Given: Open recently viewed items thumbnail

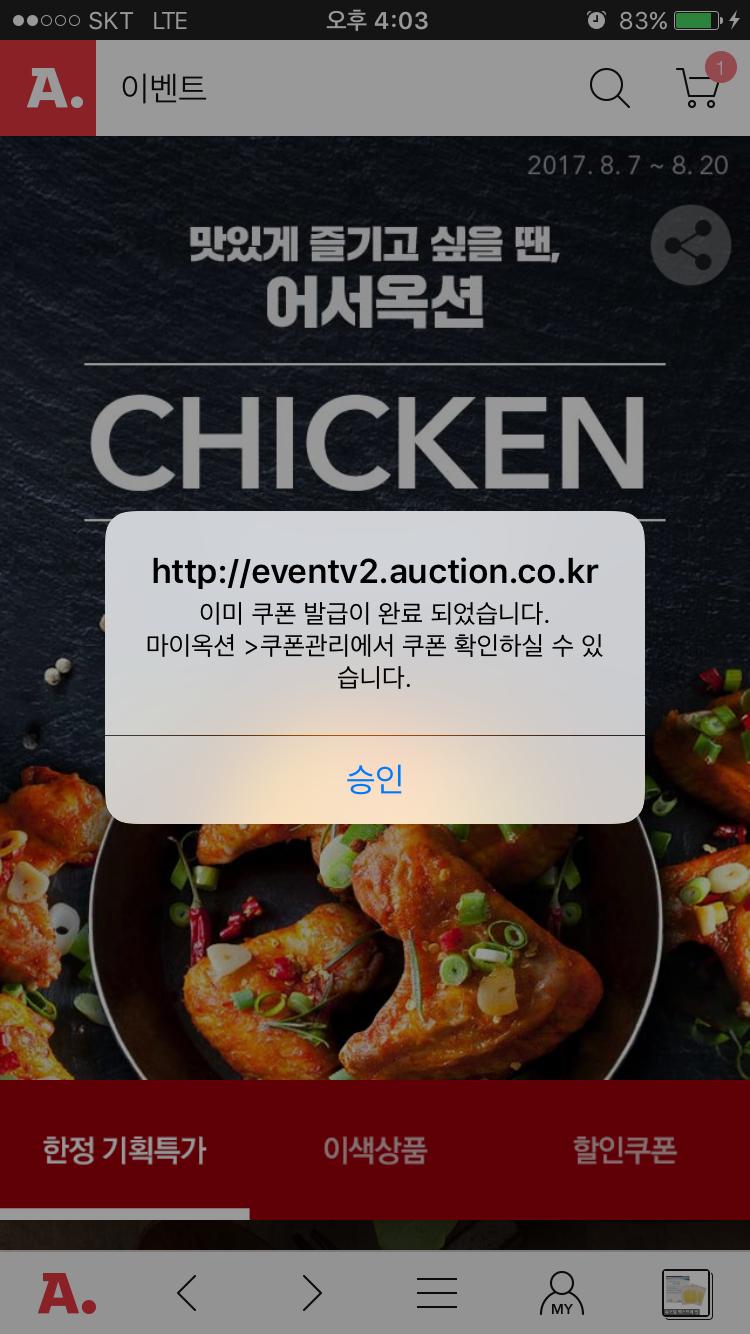Looking at the screenshot, I should tap(687, 1294).
